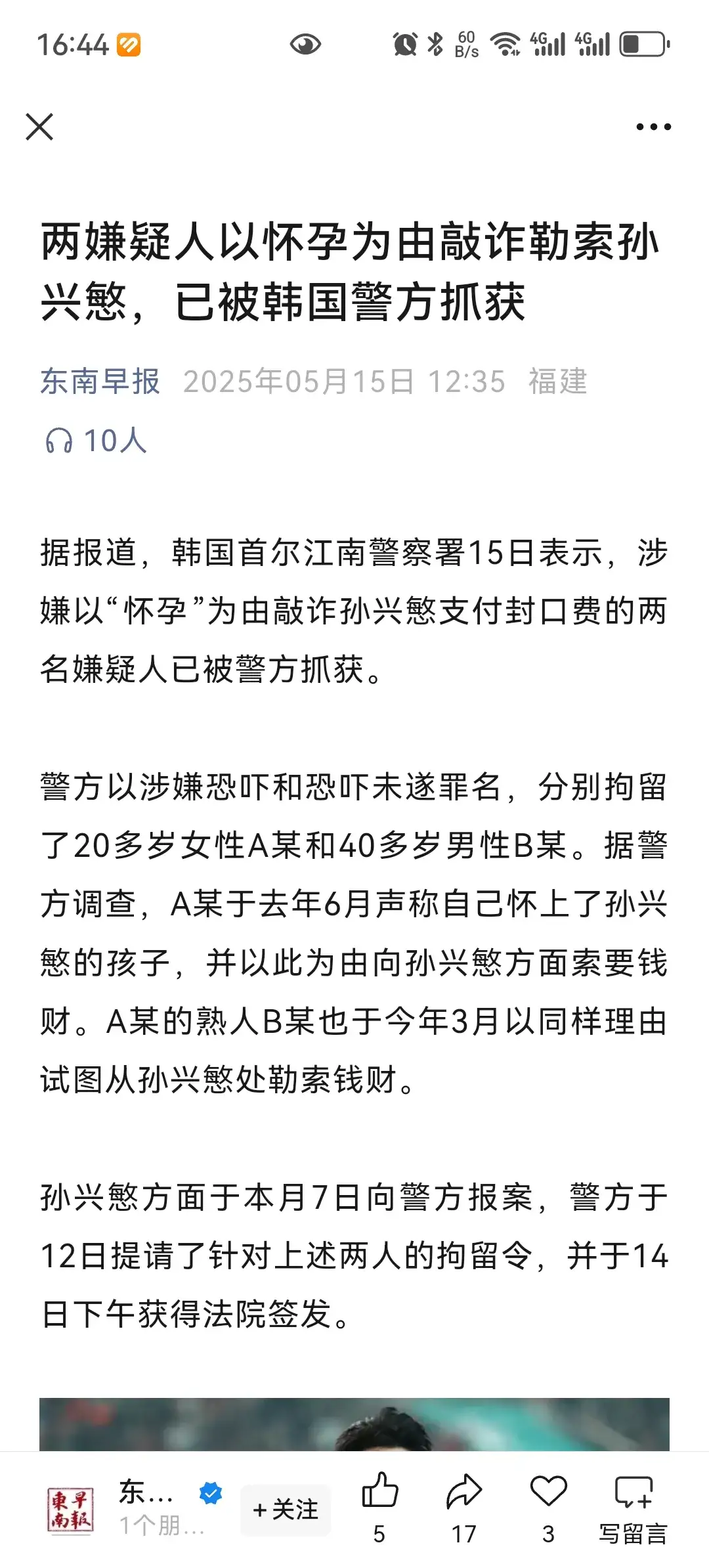The height and width of the screenshot is (1568, 709).
Task: Listen to the article via headphone icon
Action: (x=58, y=441)
